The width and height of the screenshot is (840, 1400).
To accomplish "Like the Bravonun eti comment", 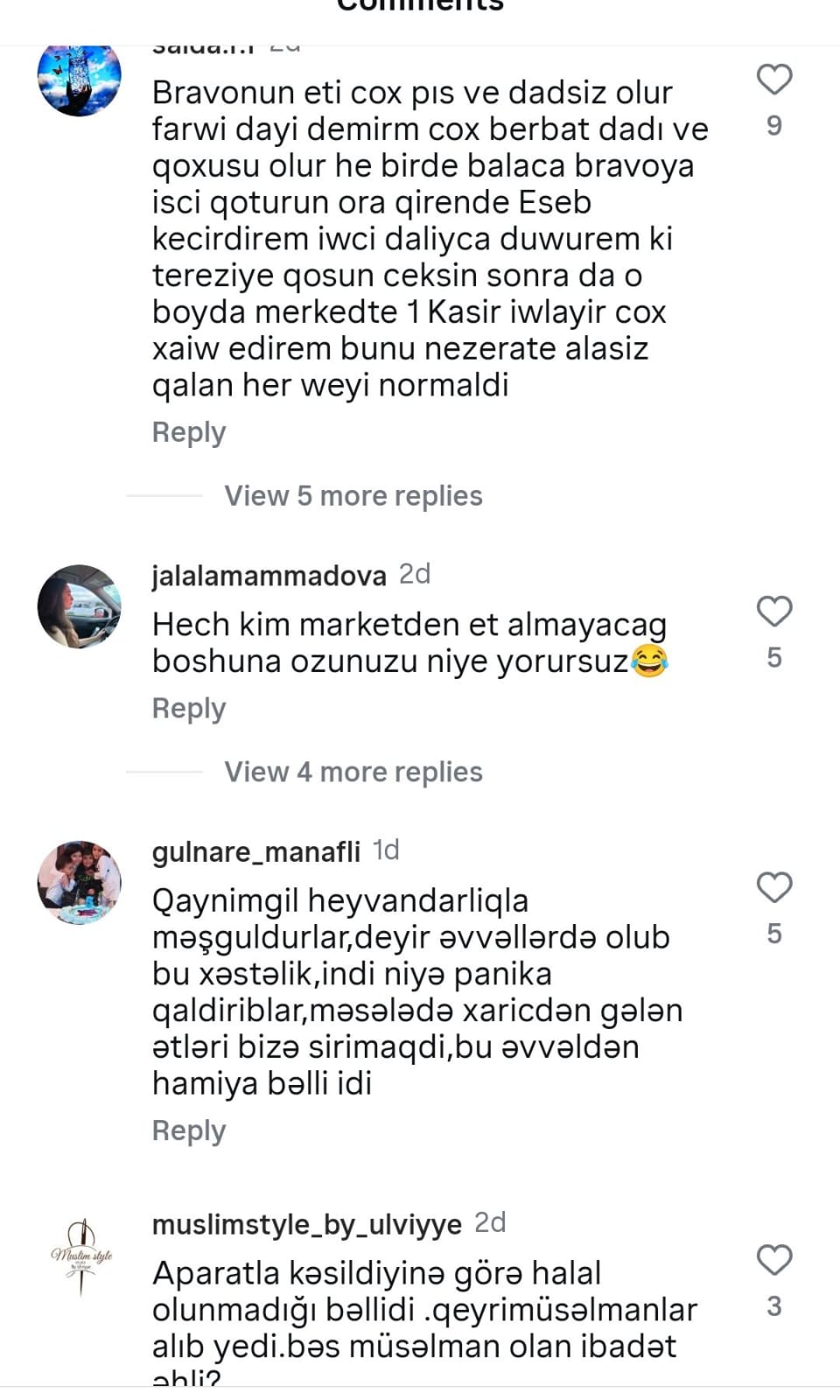I will 774,80.
